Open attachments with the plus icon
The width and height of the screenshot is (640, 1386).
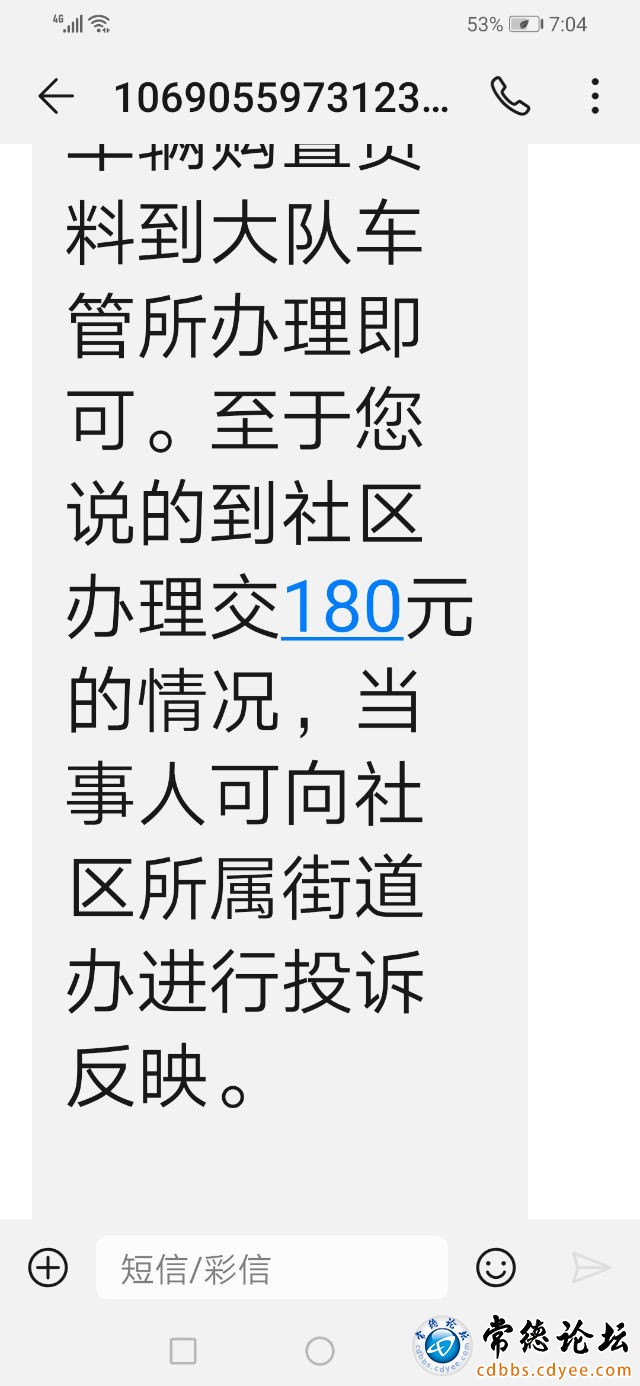click(x=48, y=1268)
